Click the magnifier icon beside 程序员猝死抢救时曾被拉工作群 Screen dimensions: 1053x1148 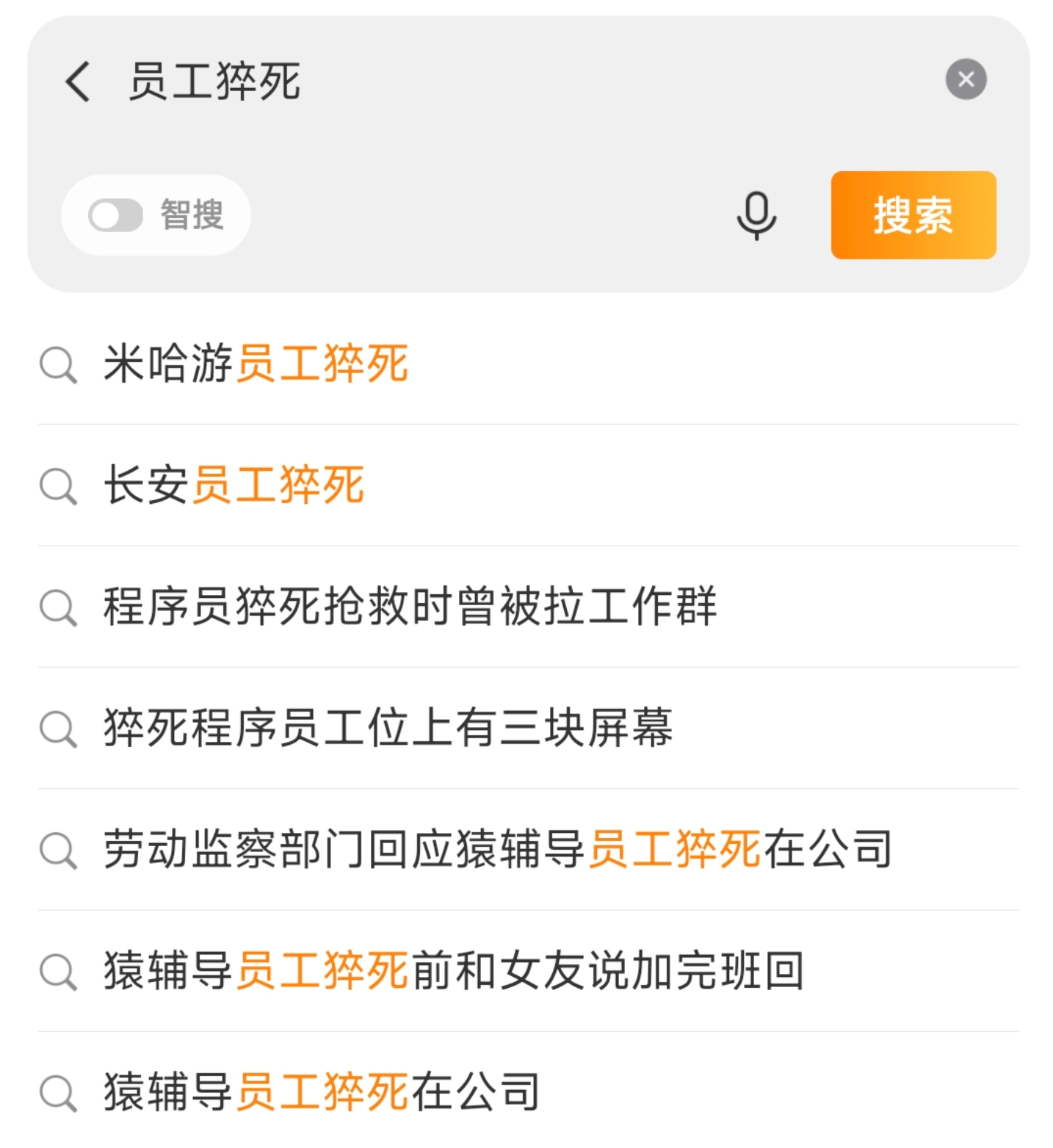(x=59, y=607)
